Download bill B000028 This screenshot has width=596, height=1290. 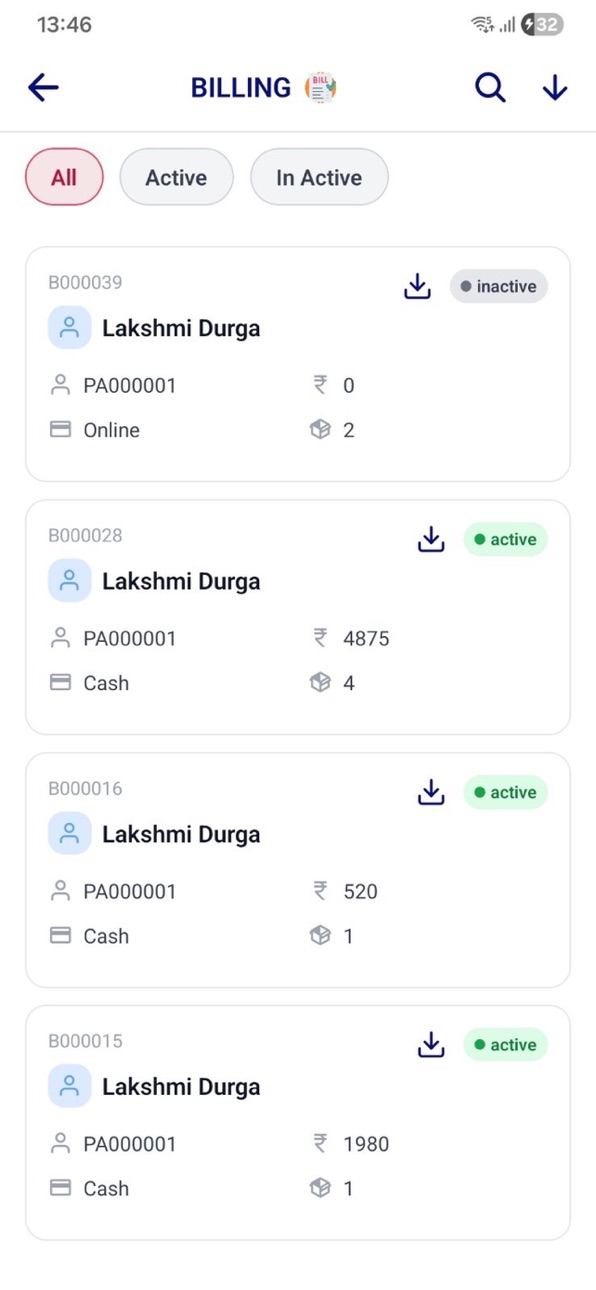click(x=430, y=540)
